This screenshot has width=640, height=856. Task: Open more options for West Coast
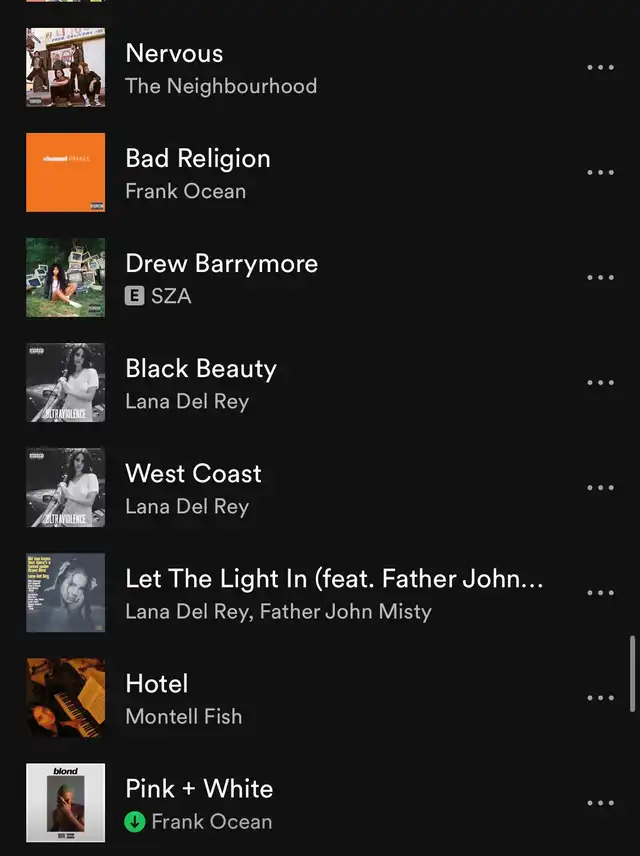[600, 488]
